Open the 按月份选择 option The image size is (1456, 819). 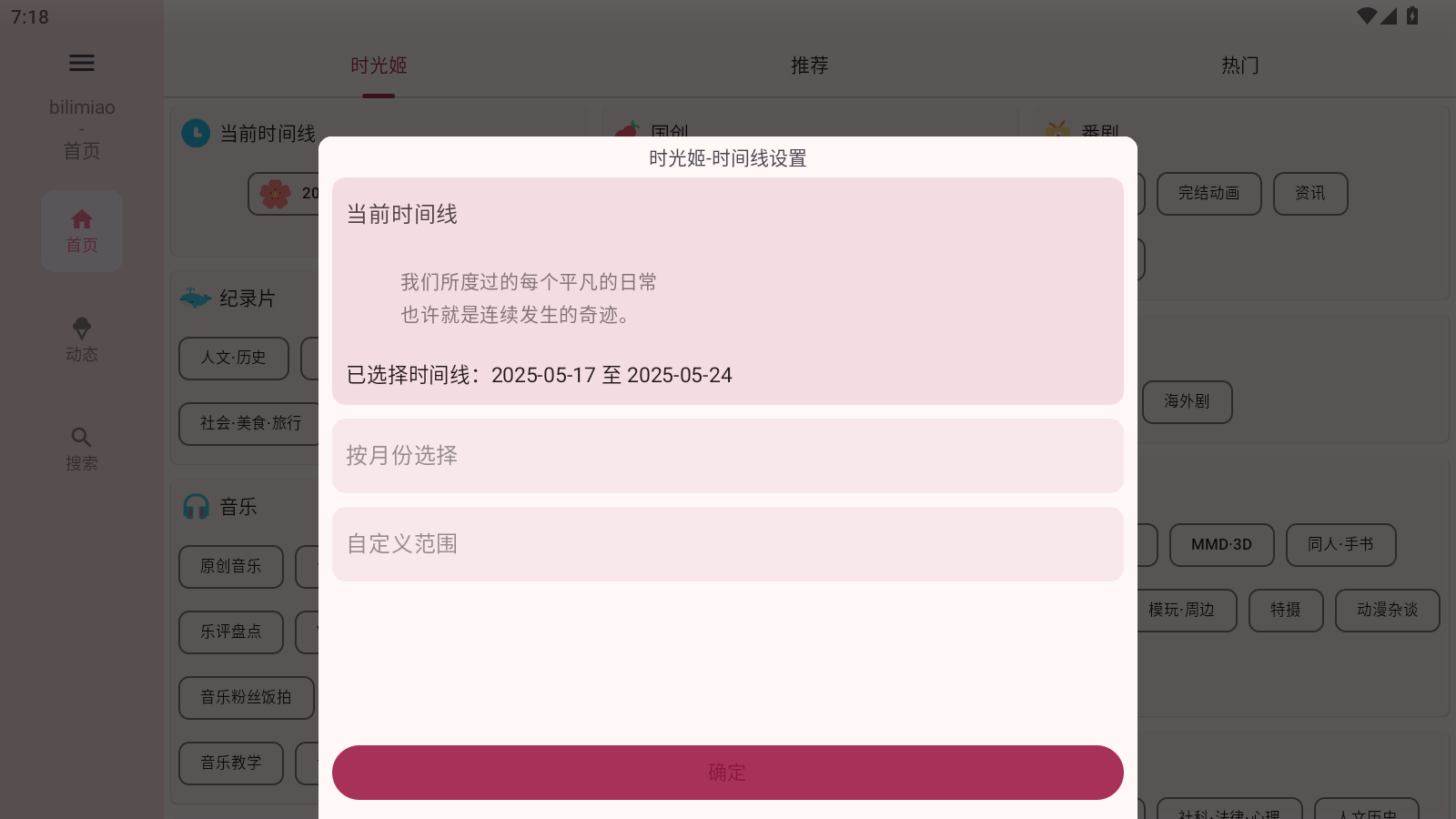[x=727, y=456]
